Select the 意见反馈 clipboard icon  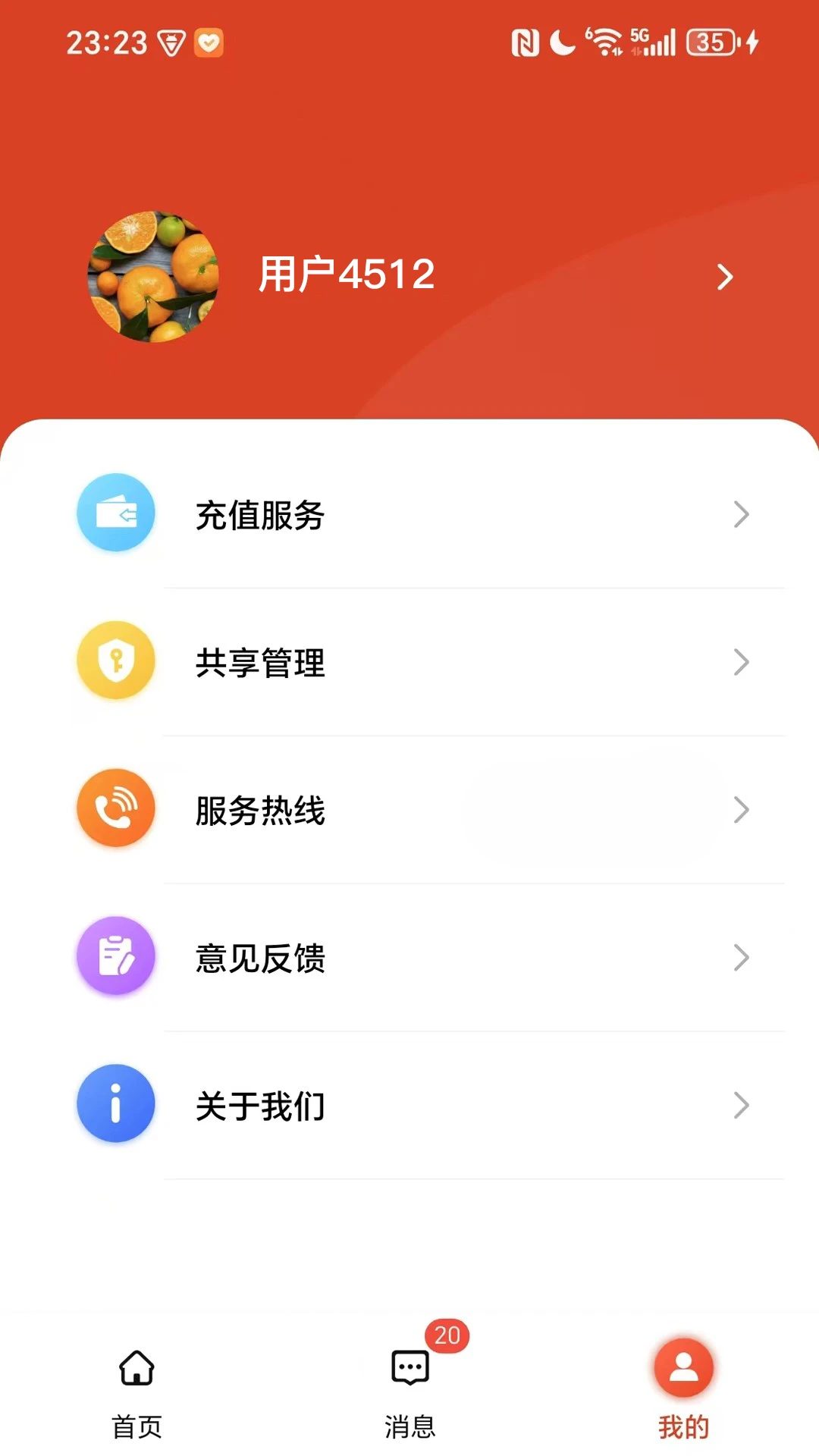[115, 955]
